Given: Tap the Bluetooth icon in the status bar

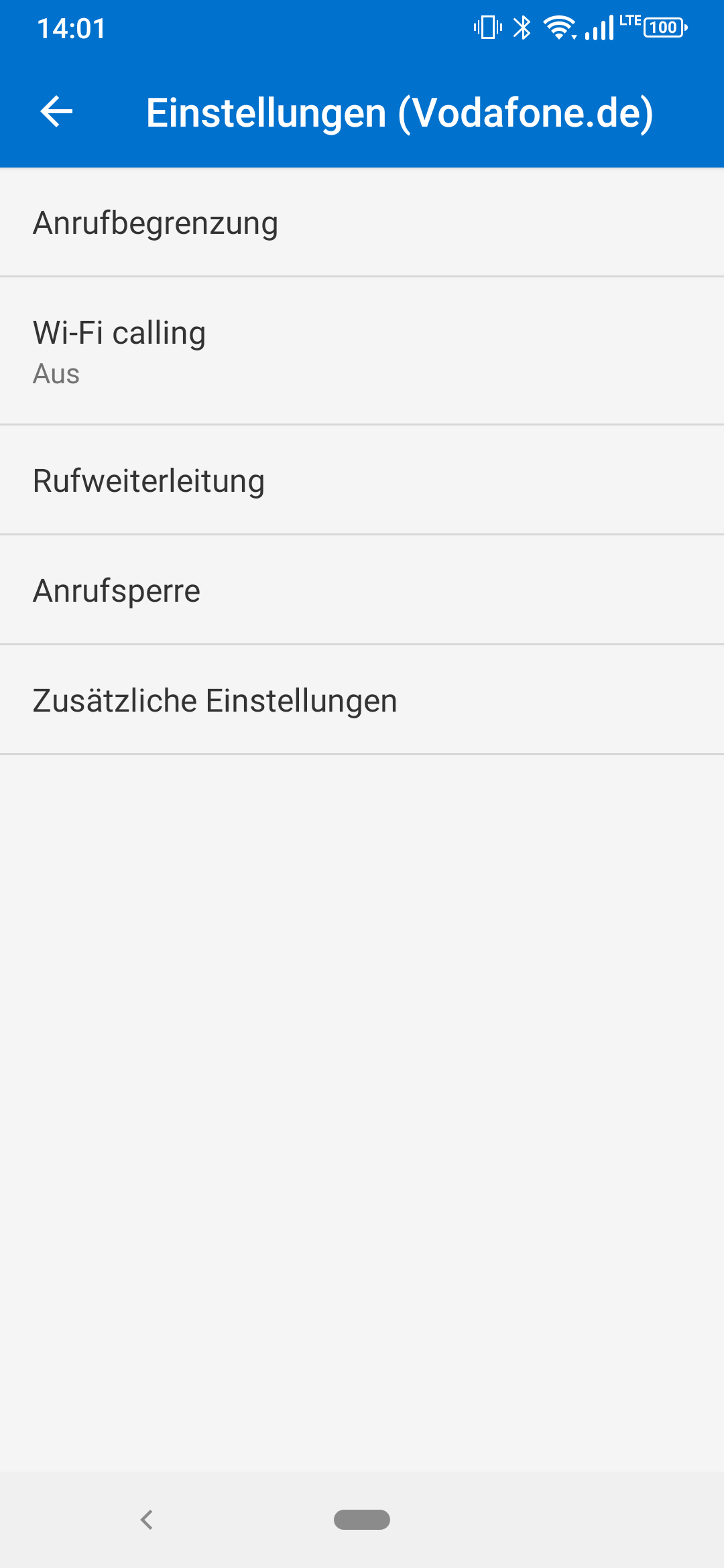Looking at the screenshot, I should [521, 27].
